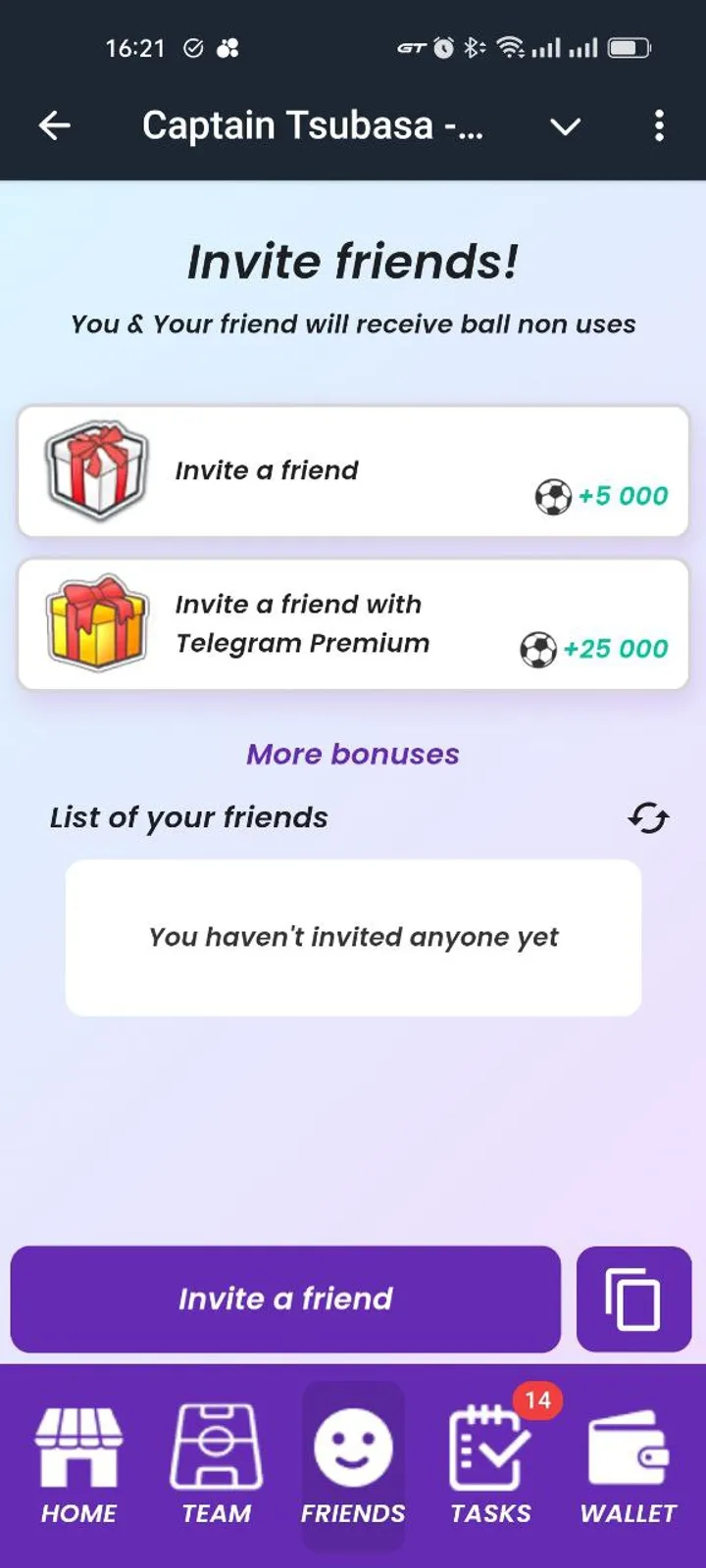The image size is (706, 1568).
Task: Expand the Captain Tsubasa title dropdown chevron
Action: 565,126
